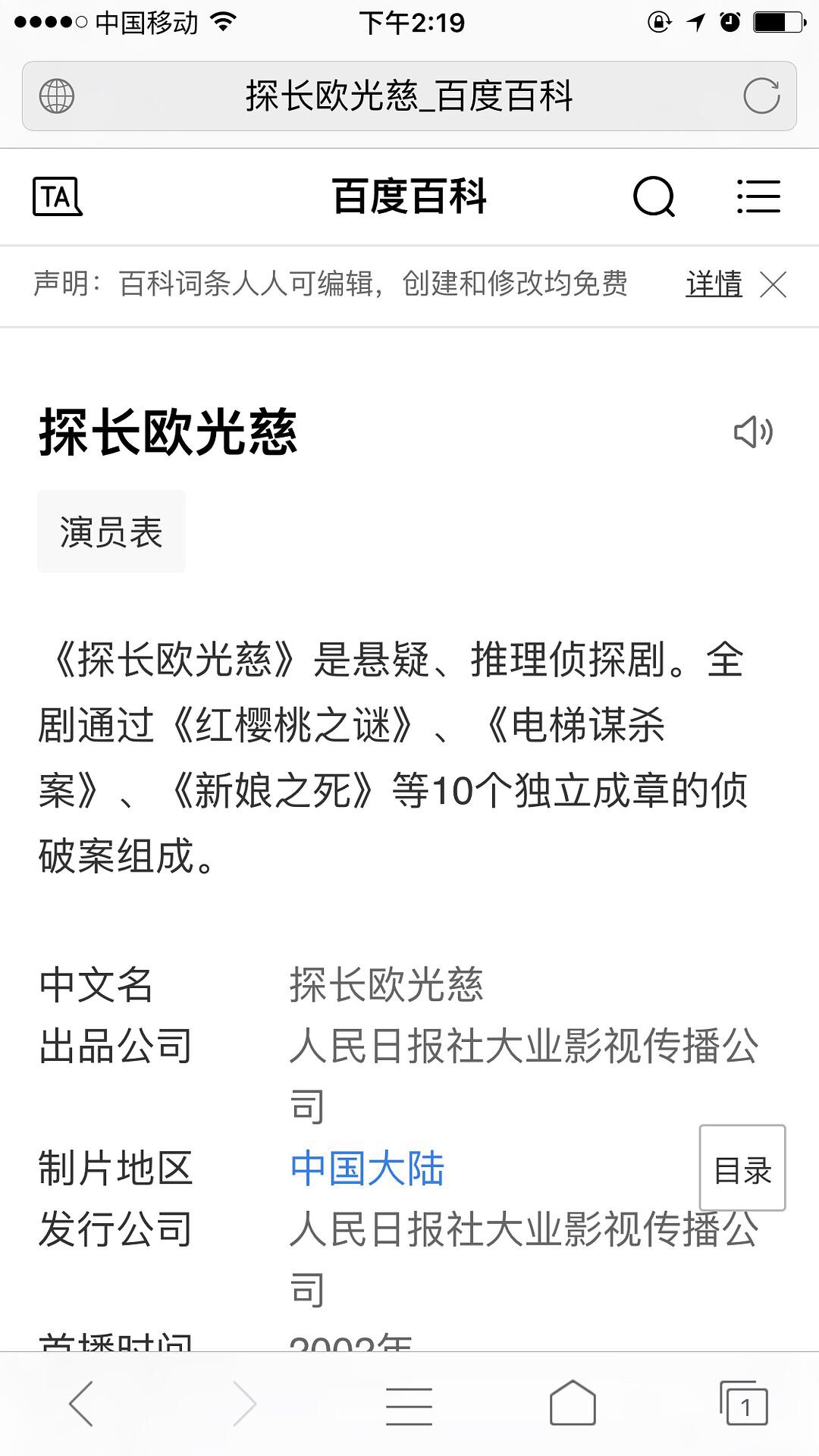Play audio reading of 探长欧光慈 entry
Screen dimensions: 819x1456
[753, 432]
